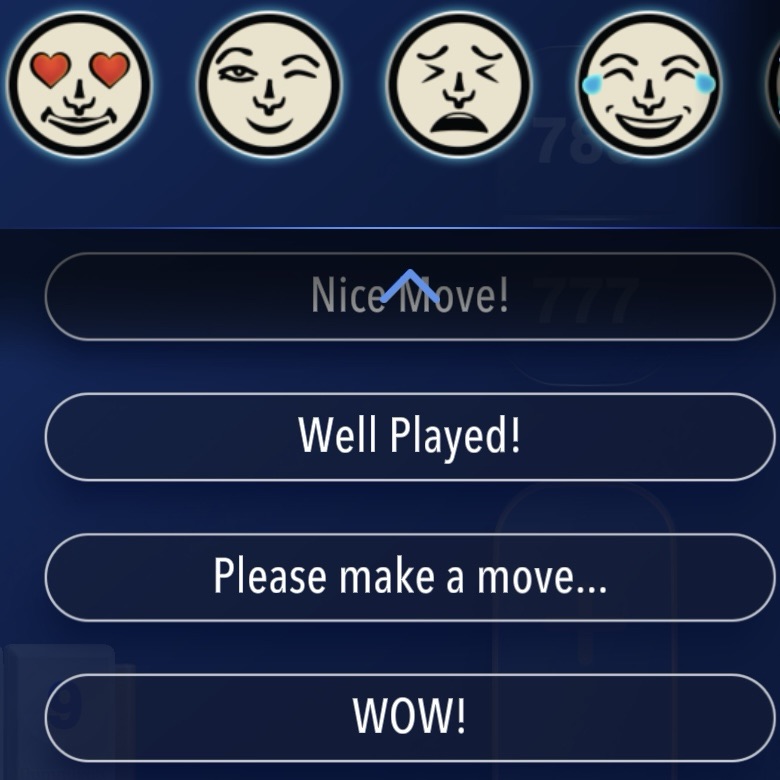Send the winking face emoji

pos(268,85)
